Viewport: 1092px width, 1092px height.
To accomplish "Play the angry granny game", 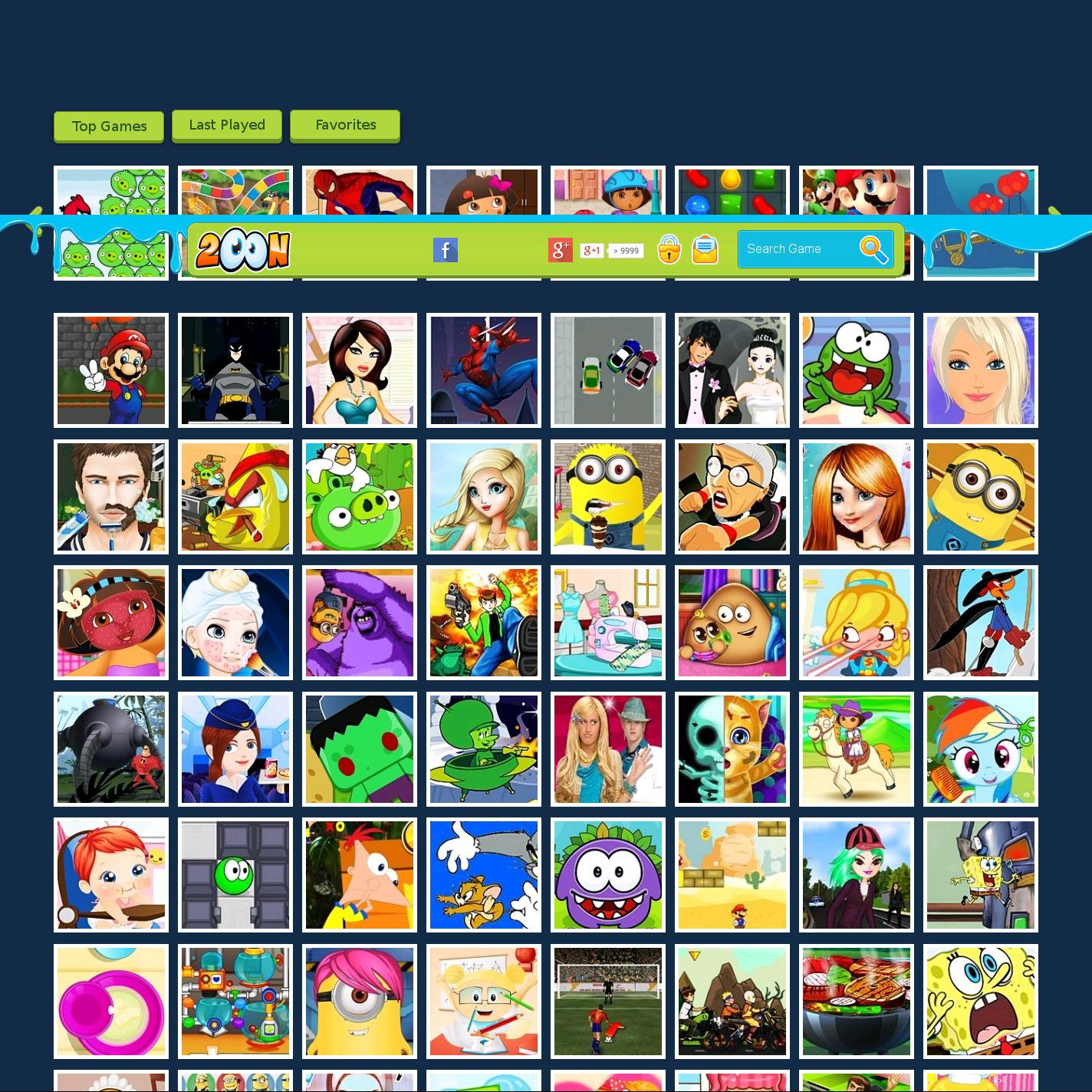I will (x=732, y=497).
